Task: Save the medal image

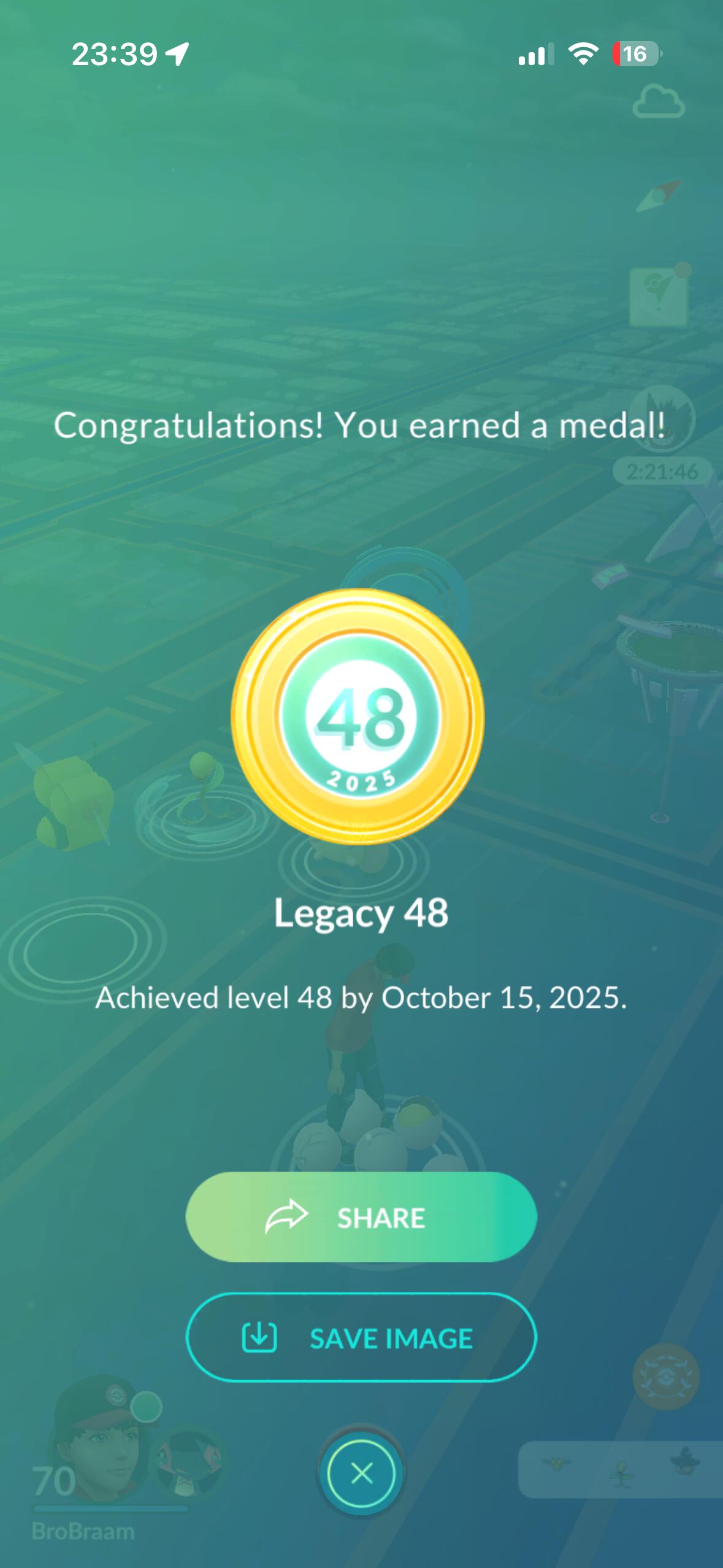Action: [361, 1337]
